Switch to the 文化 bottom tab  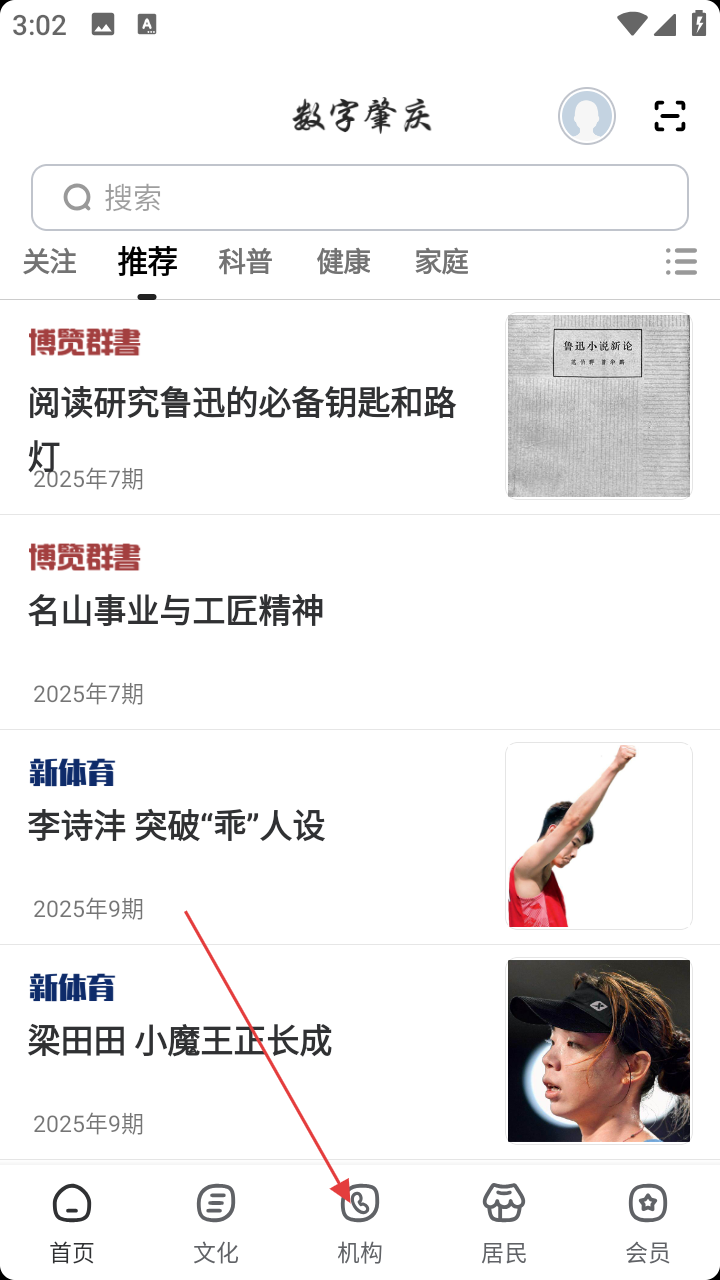216,1222
